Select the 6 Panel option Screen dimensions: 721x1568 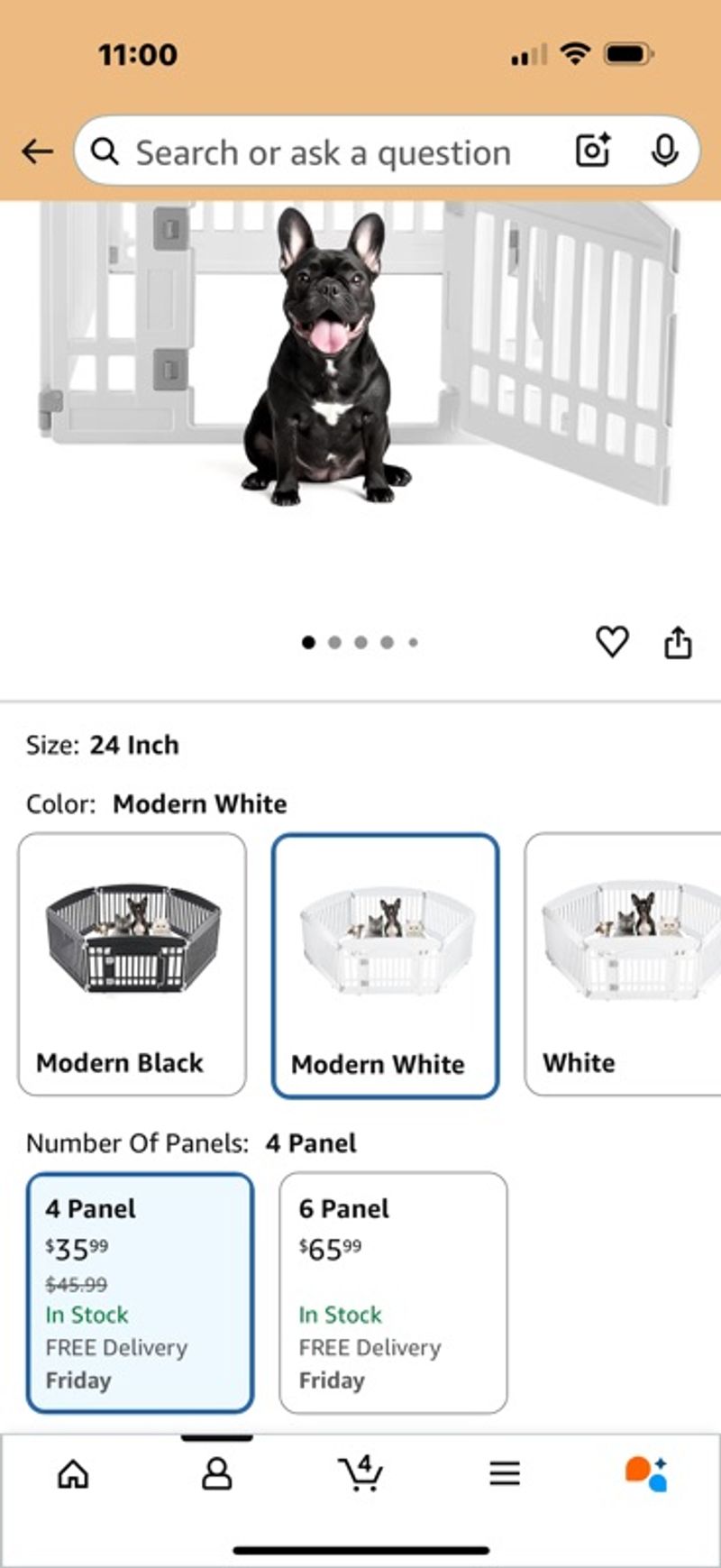click(x=393, y=1292)
